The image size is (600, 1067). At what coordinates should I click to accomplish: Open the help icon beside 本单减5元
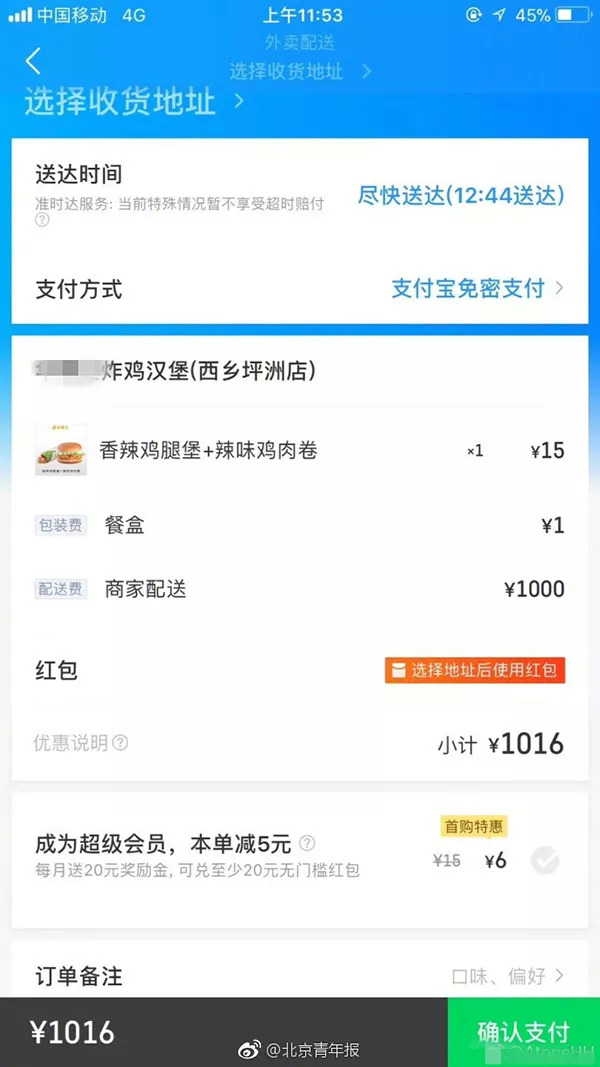(308, 843)
